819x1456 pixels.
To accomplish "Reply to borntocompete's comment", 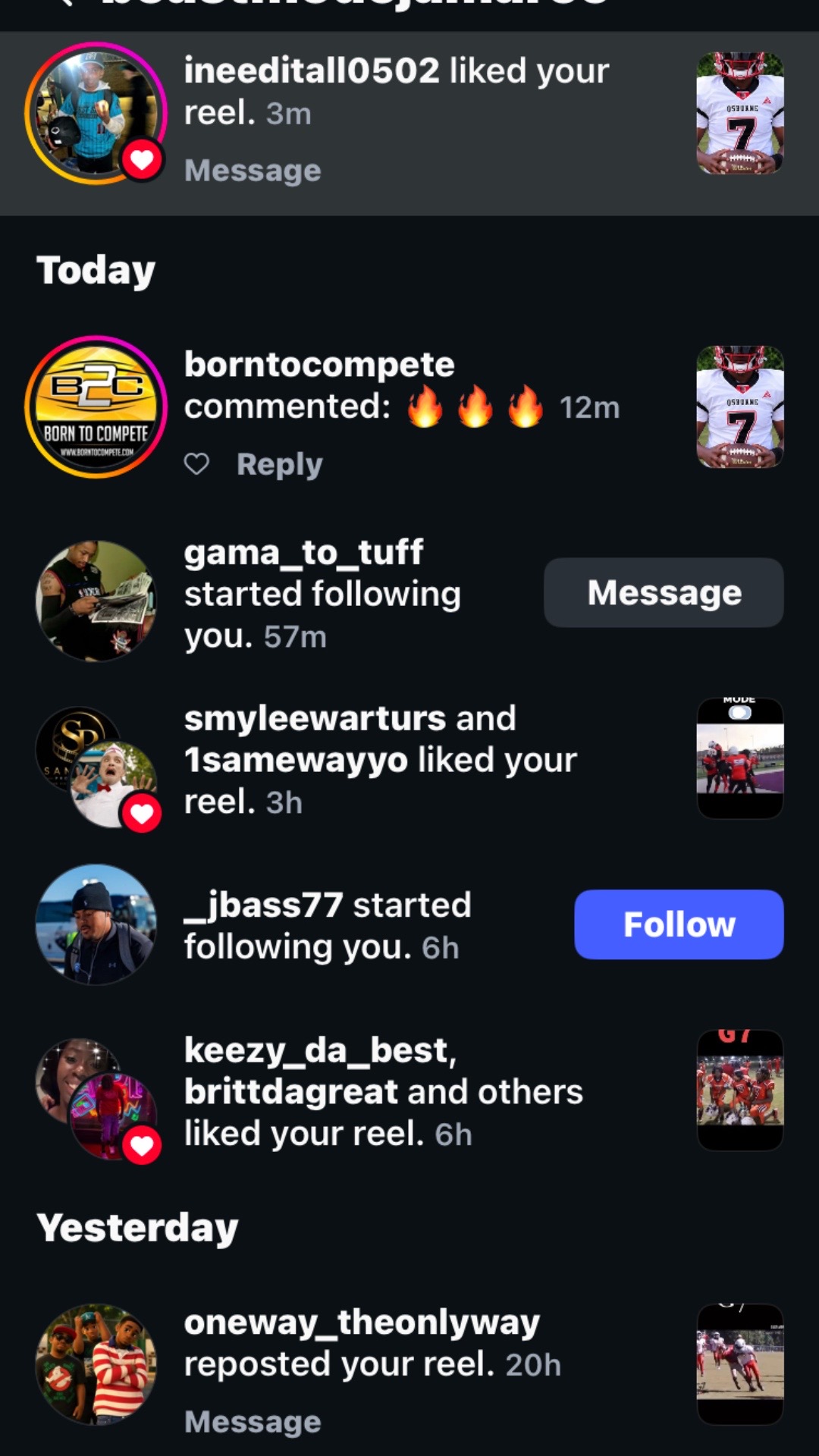I will click(279, 464).
